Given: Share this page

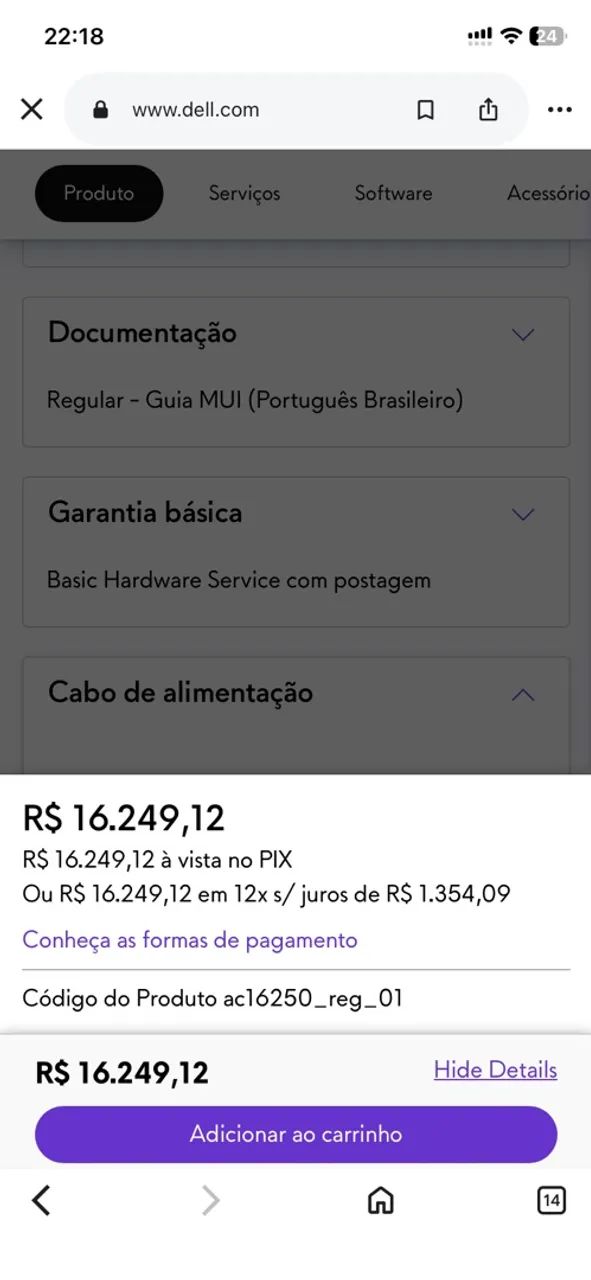Looking at the screenshot, I should [488, 109].
